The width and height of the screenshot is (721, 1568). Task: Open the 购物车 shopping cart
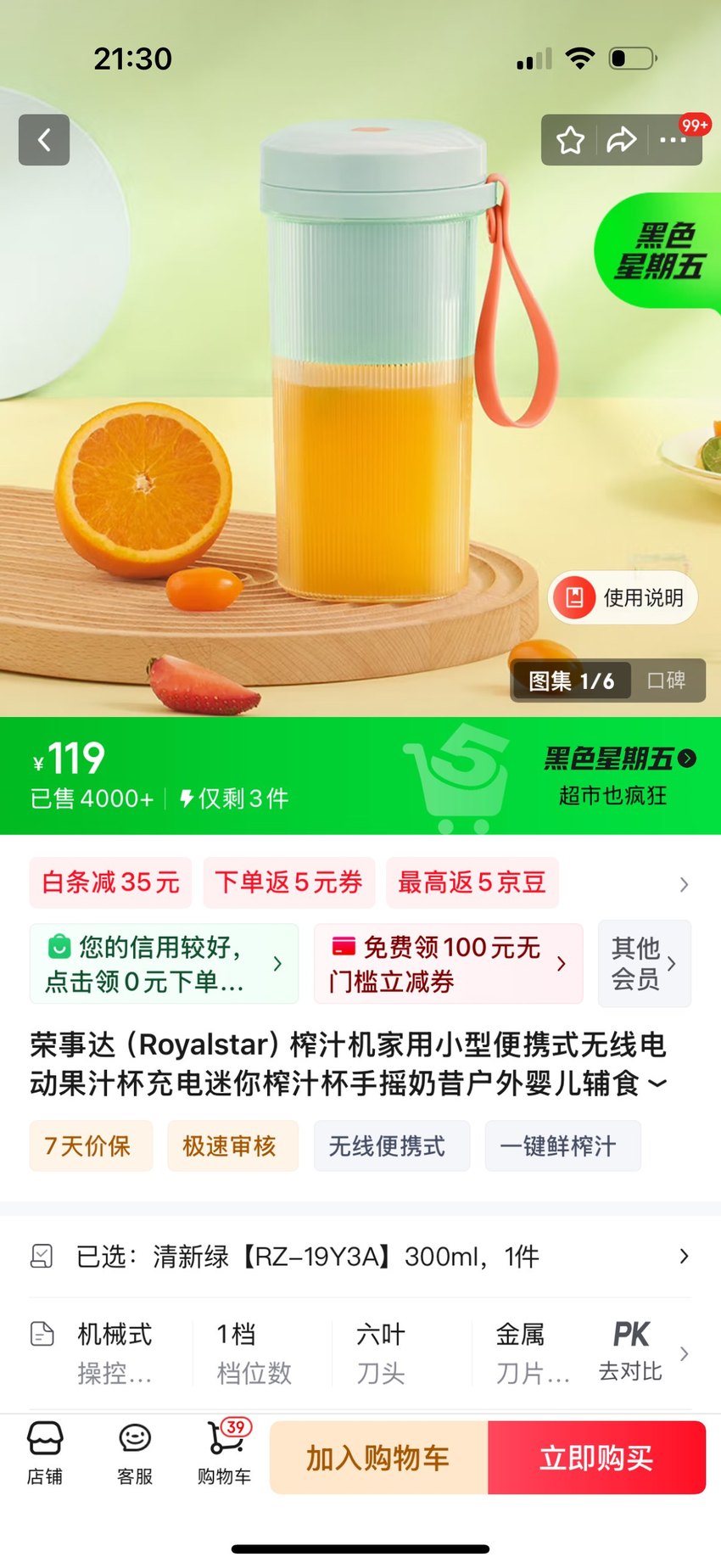[225, 1453]
